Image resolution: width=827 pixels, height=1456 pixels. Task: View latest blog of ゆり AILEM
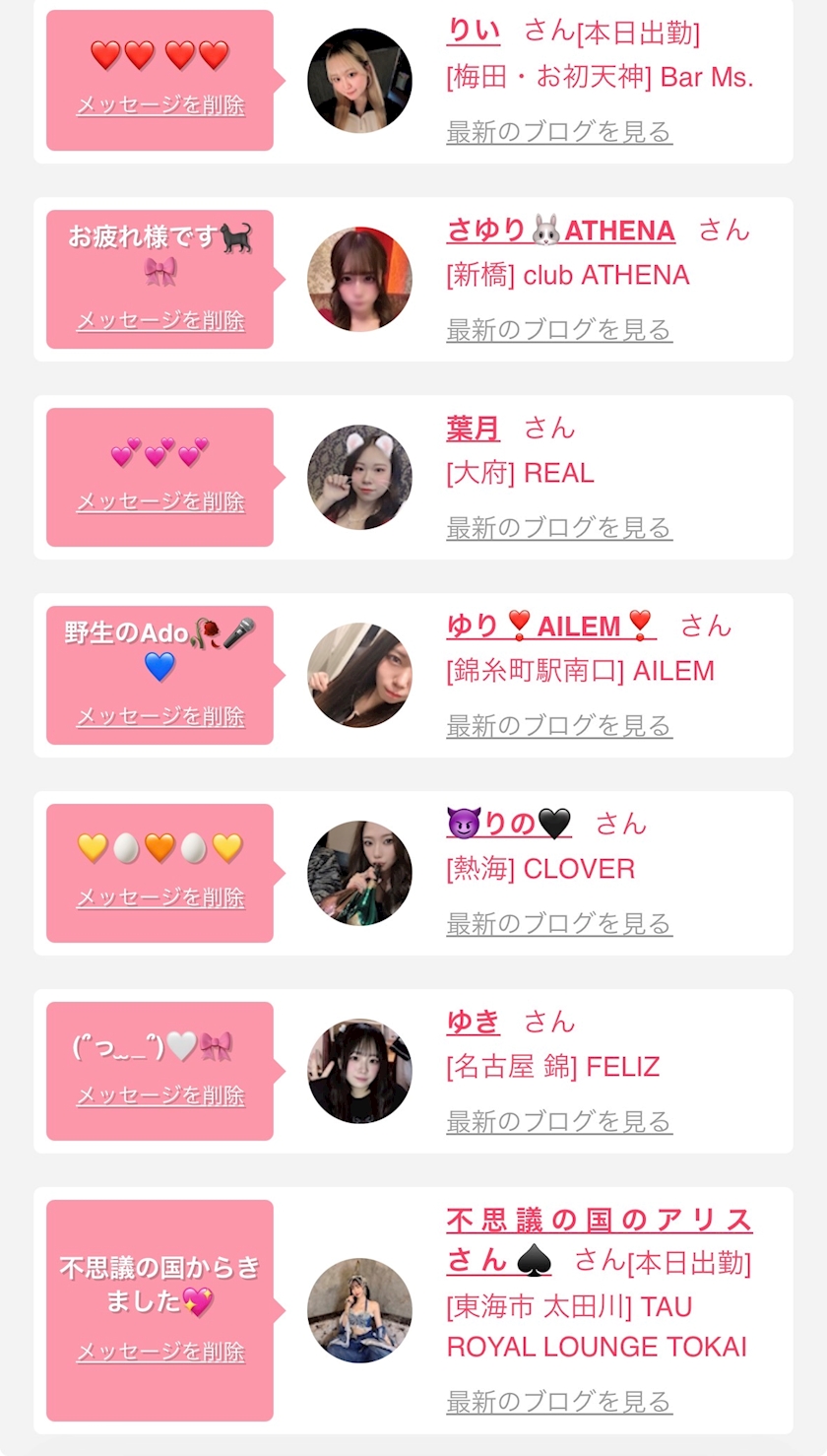point(559,726)
